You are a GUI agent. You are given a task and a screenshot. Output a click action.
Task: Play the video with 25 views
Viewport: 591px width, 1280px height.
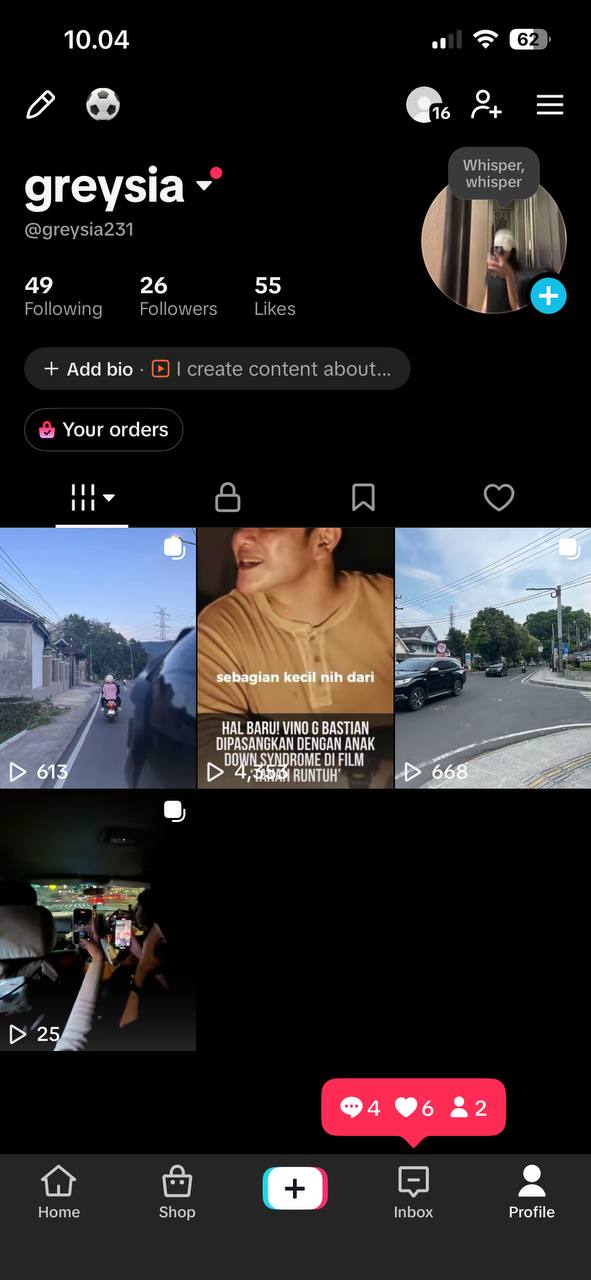98,921
